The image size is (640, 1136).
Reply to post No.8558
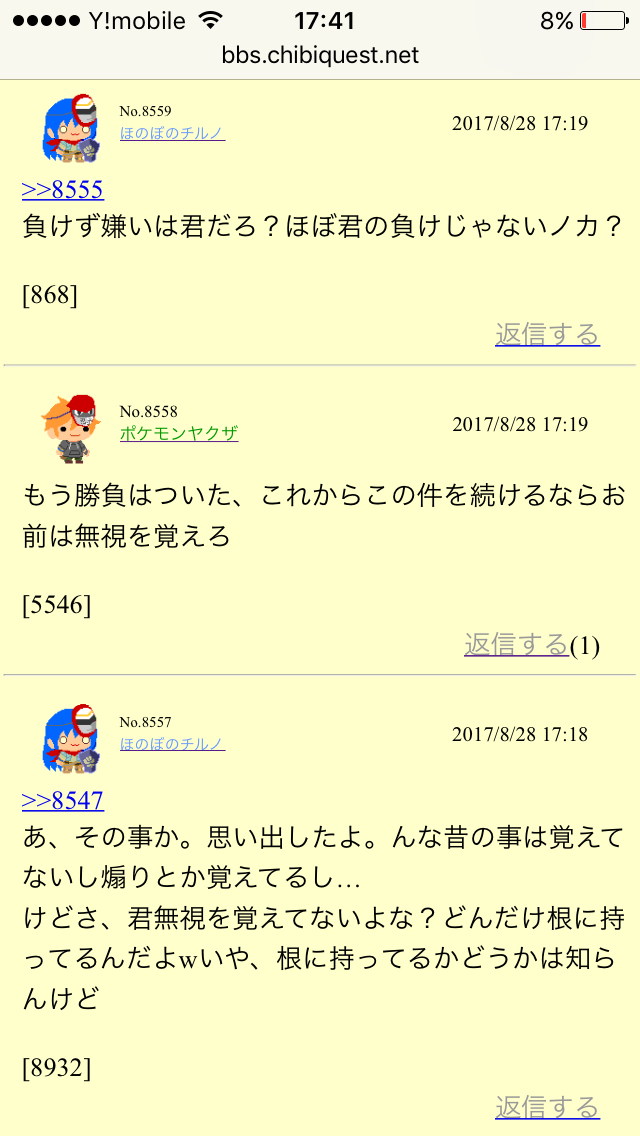[x=516, y=645]
